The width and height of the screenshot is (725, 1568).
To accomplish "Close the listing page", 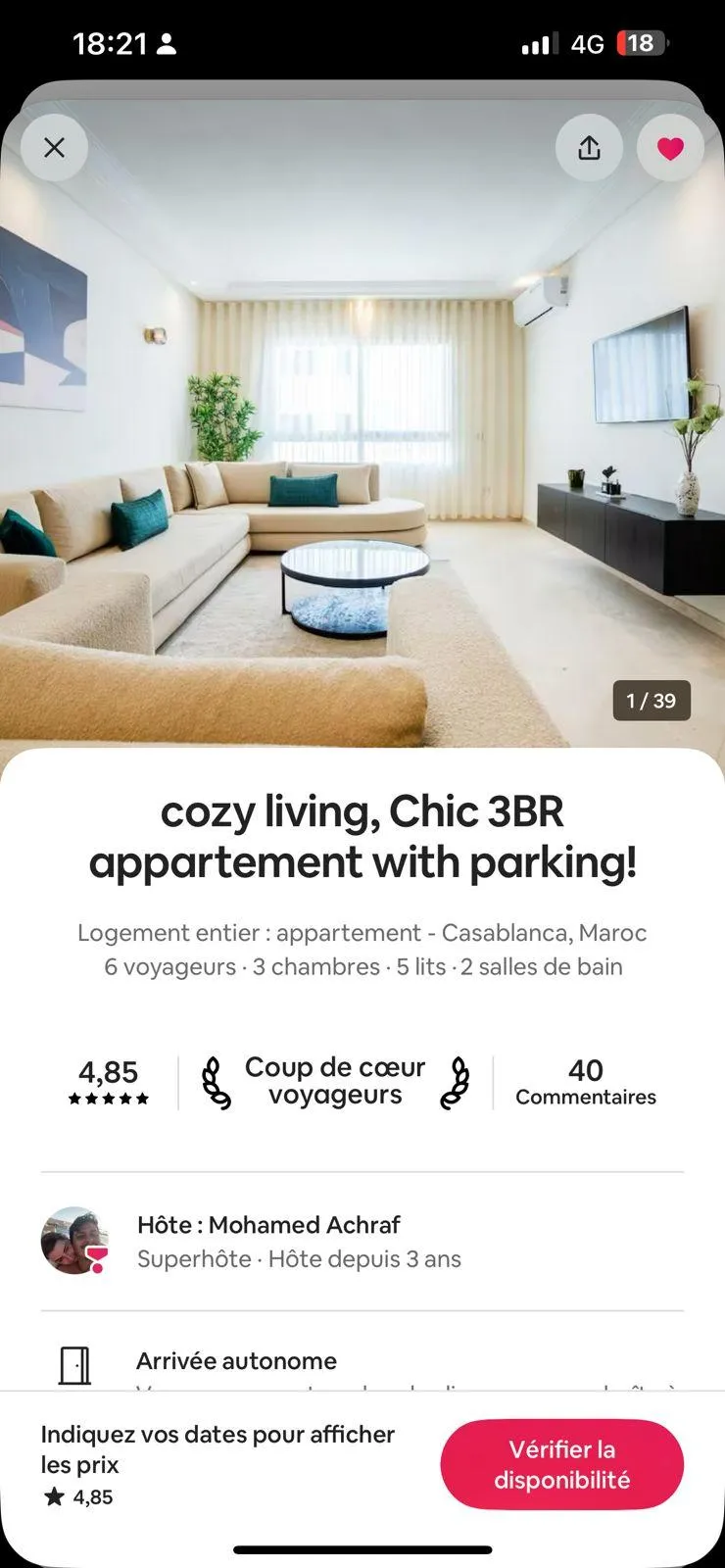I will coord(55,148).
